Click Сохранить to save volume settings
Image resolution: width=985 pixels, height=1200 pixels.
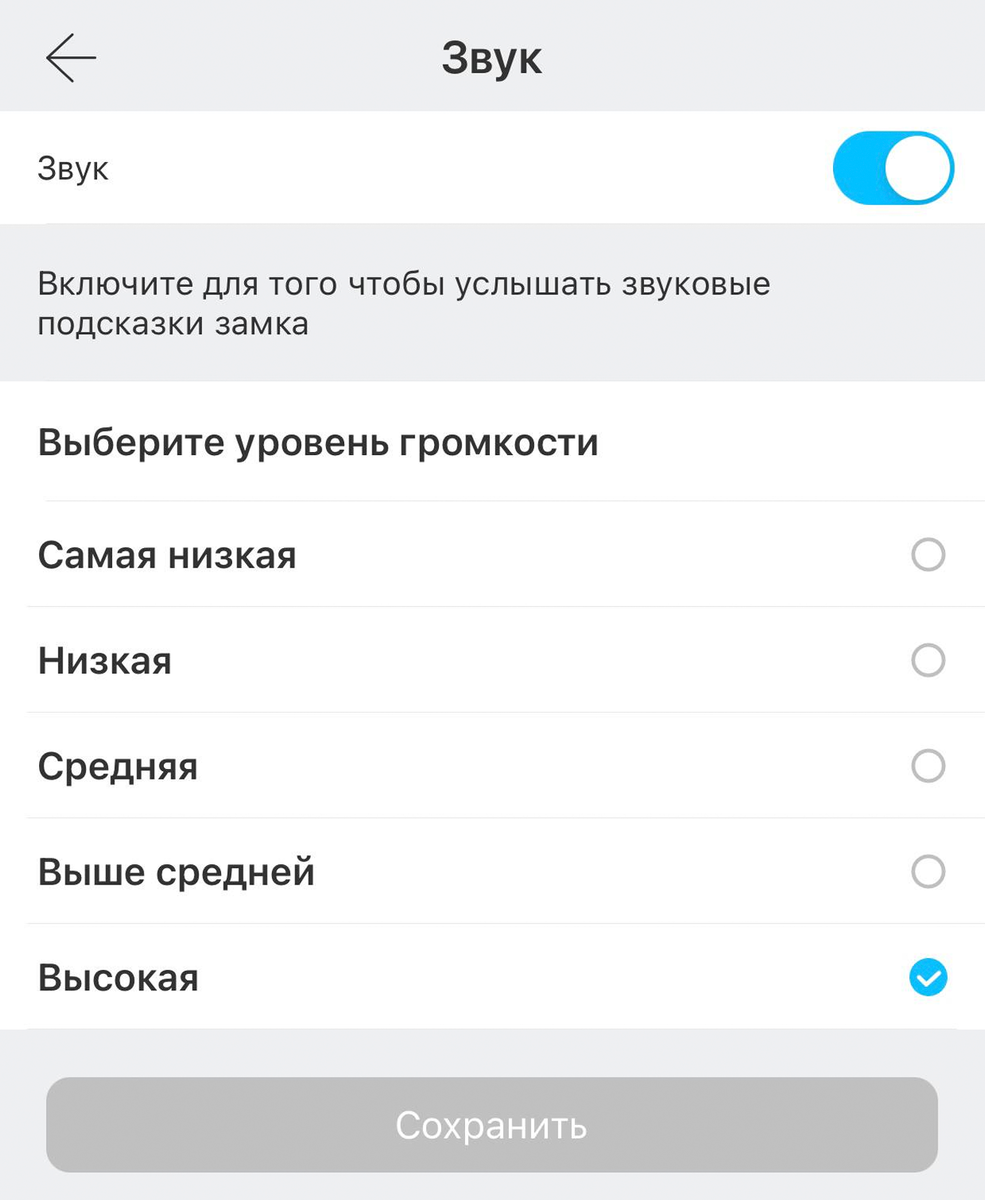[x=491, y=1126]
